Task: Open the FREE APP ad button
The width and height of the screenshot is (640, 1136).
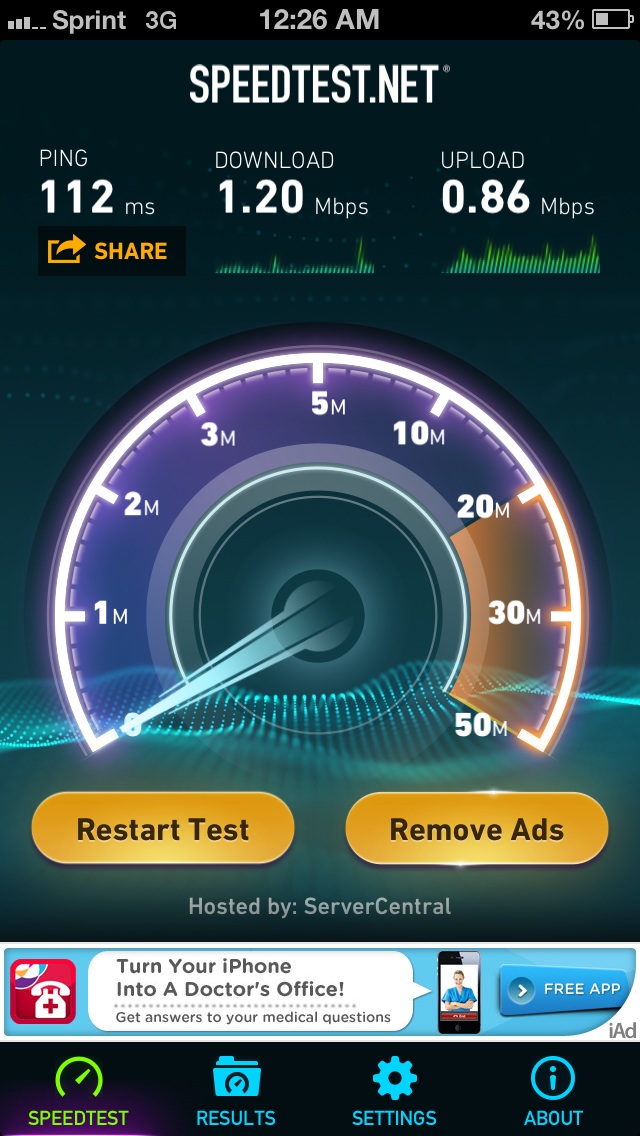Action: pos(563,989)
